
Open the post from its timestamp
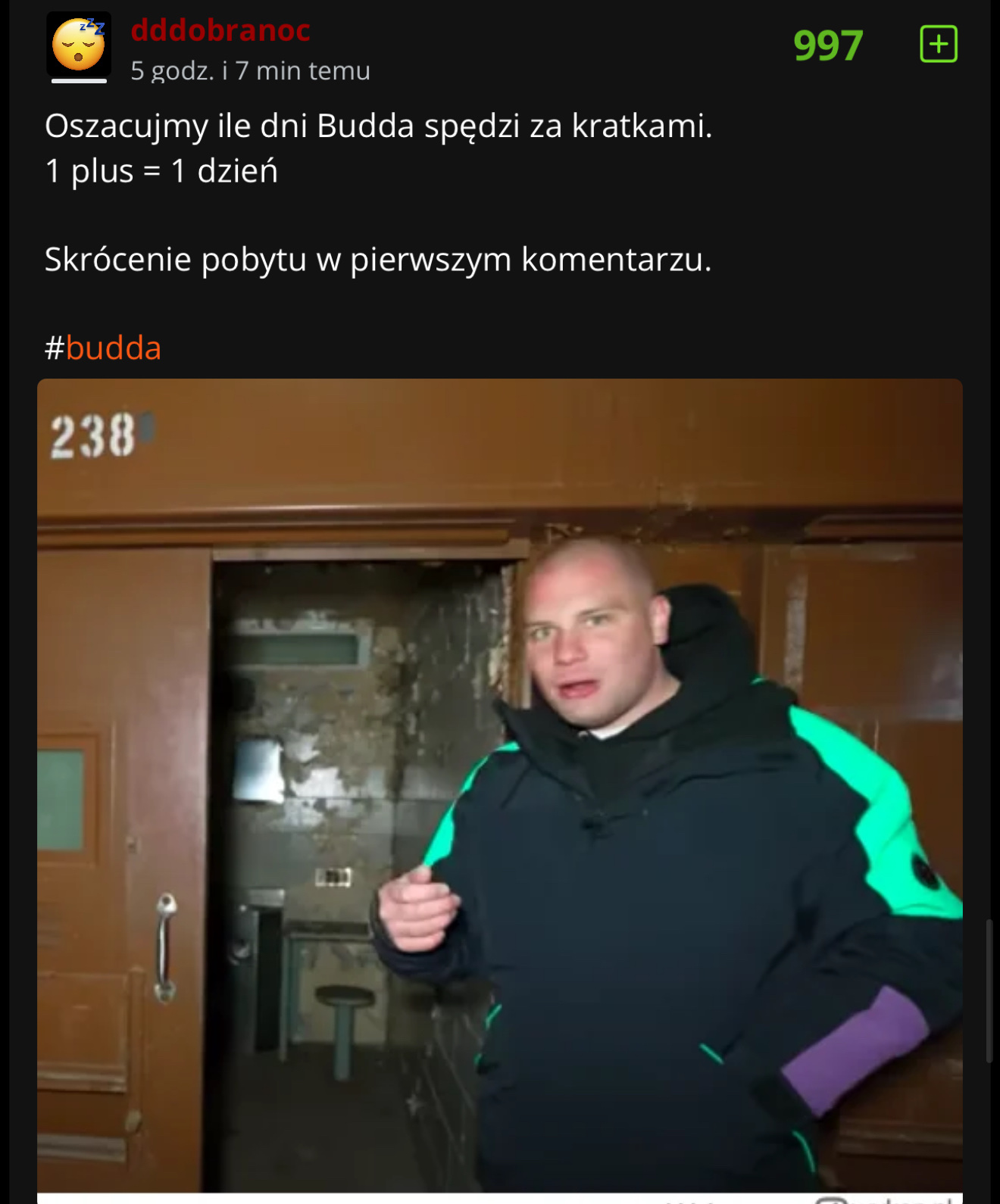pyautogui.click(x=250, y=71)
